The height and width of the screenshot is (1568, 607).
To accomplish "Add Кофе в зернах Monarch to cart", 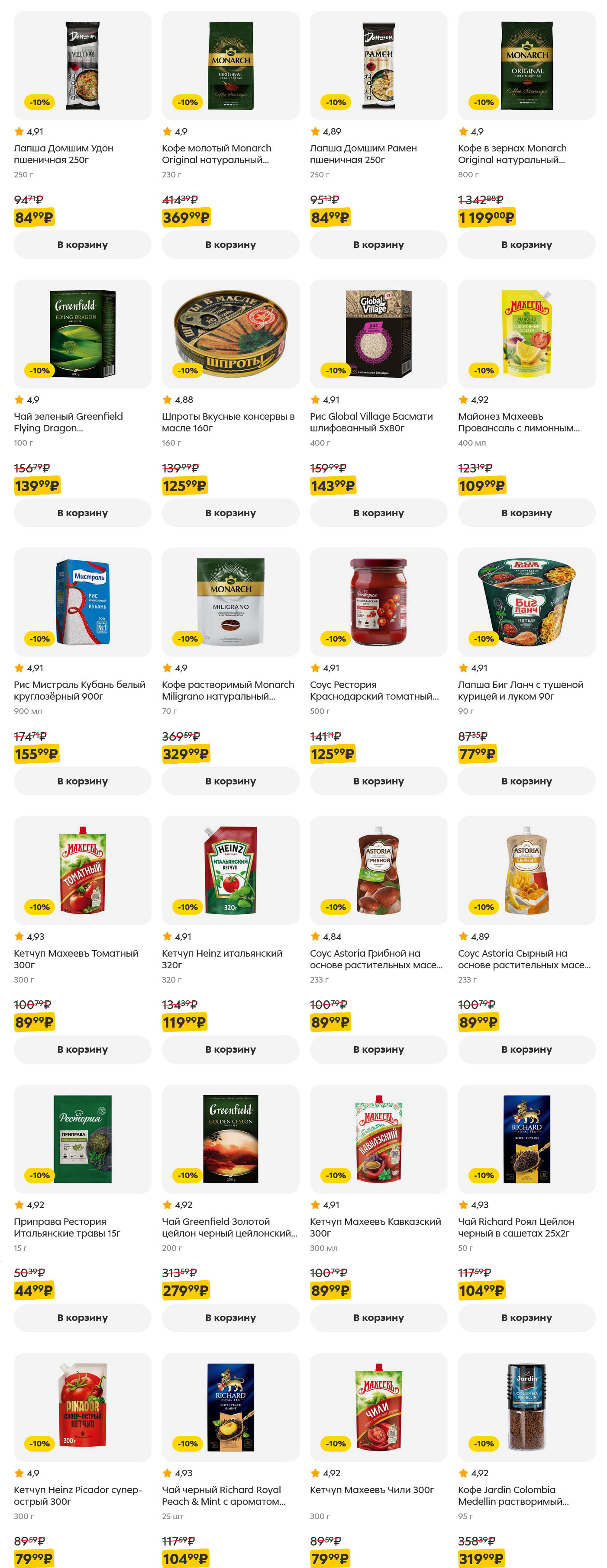I will coord(526,244).
